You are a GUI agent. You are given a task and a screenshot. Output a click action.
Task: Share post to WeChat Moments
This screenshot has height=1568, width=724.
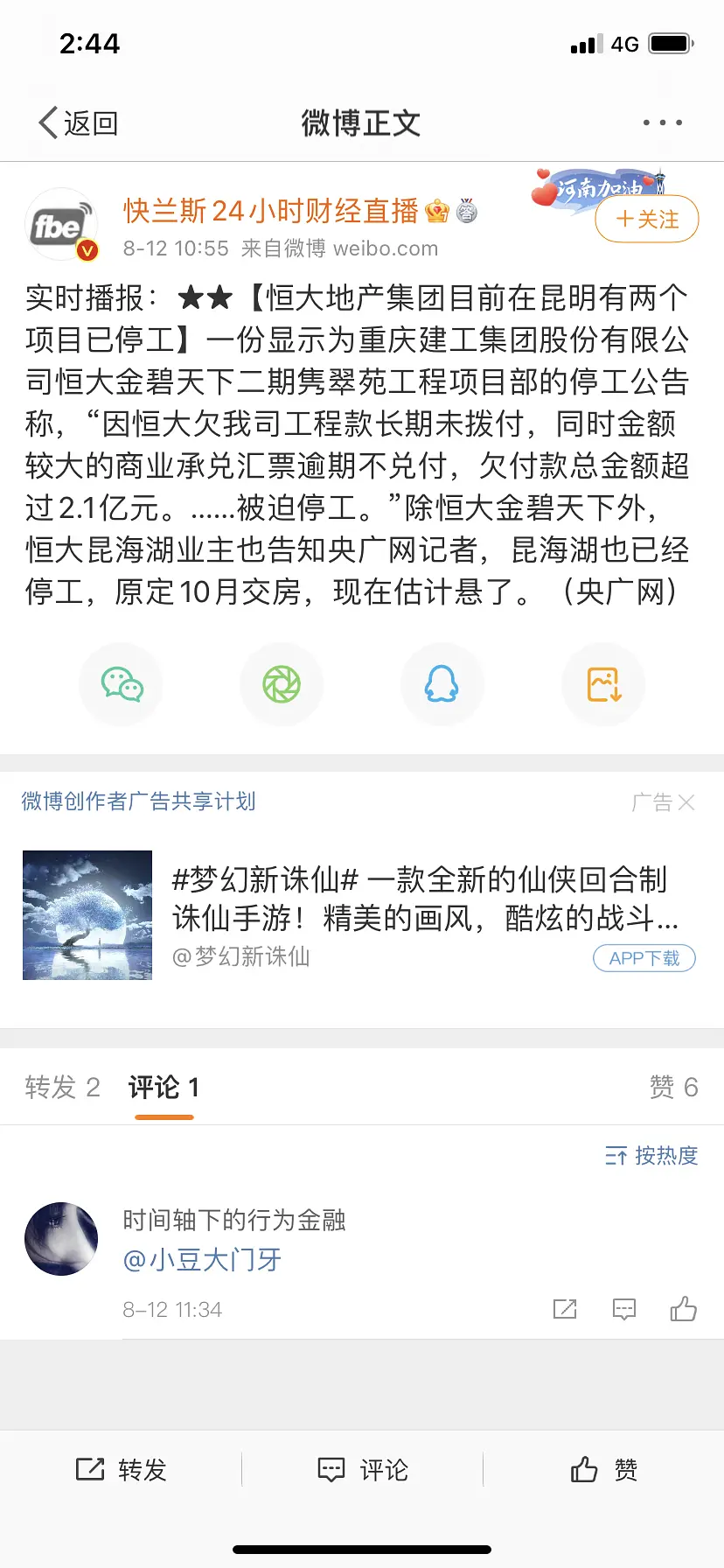tap(282, 684)
